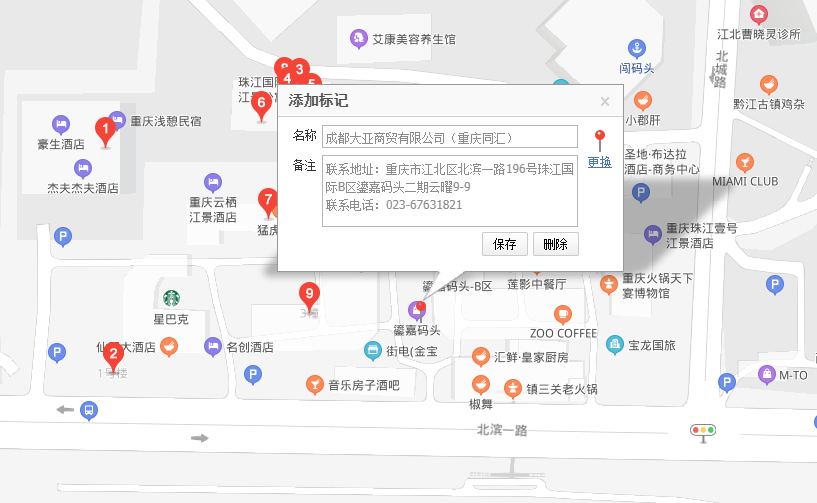Open 豪生酒店 hotel icon
The image size is (817, 503).
tap(59, 124)
